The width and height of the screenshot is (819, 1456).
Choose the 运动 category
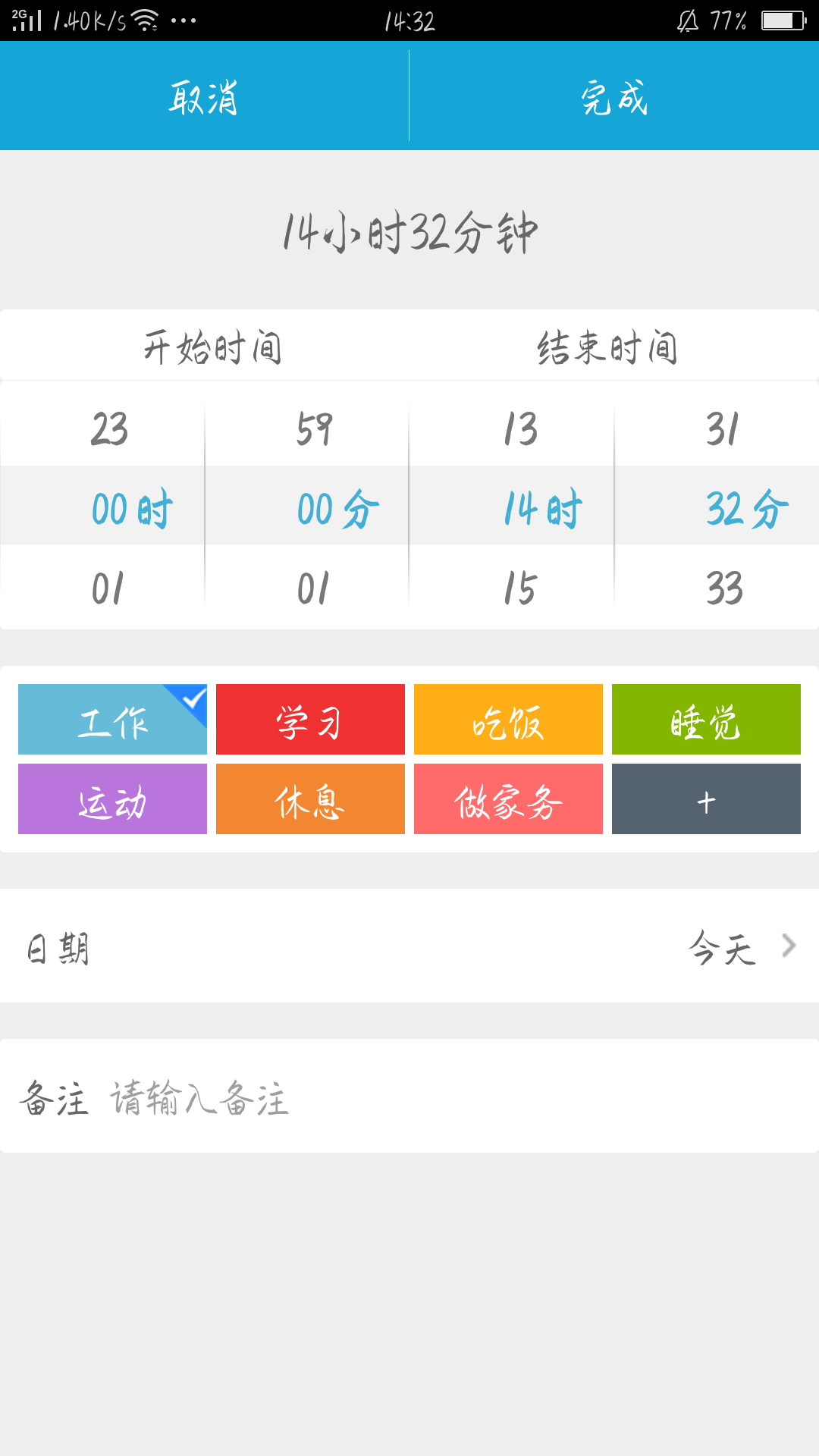[x=112, y=799]
